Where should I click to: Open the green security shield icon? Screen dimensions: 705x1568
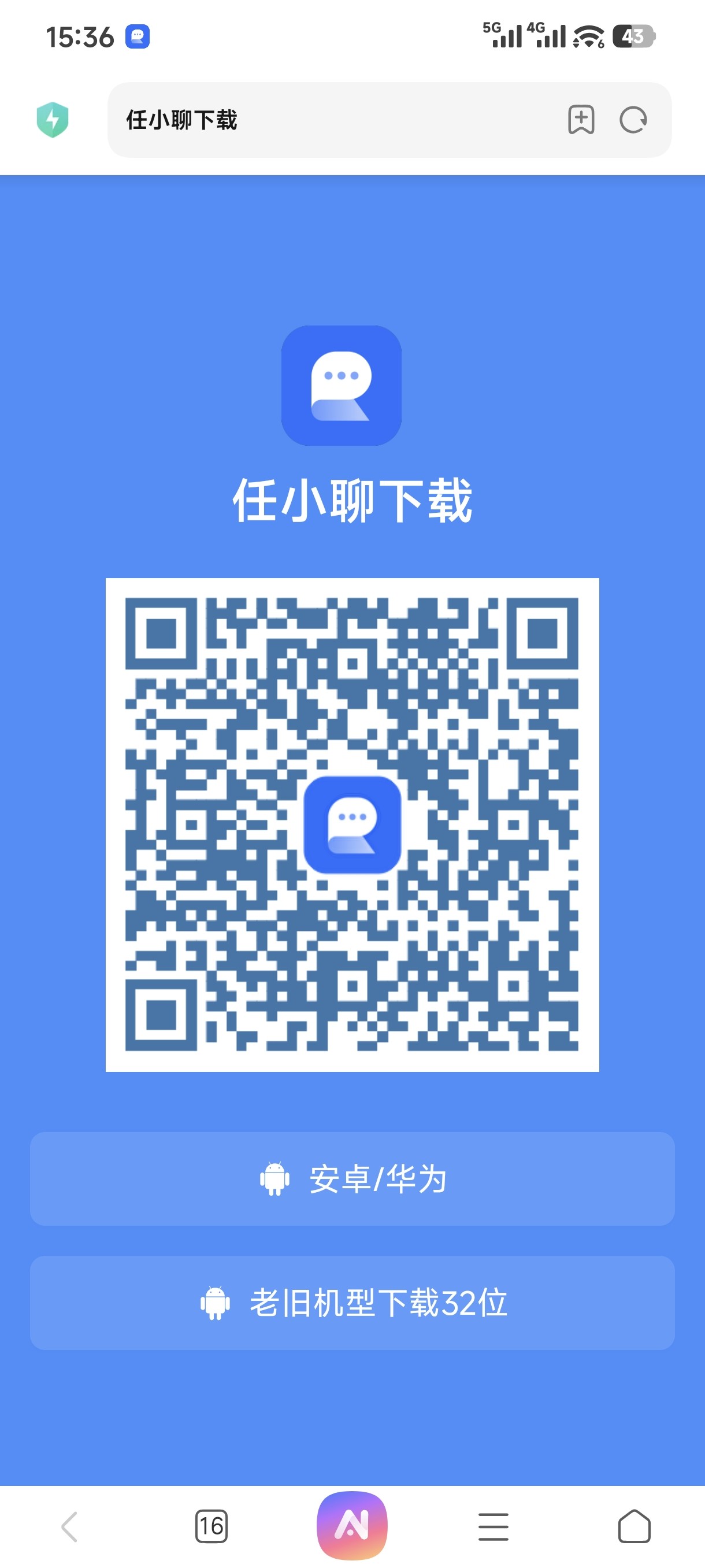tap(53, 120)
